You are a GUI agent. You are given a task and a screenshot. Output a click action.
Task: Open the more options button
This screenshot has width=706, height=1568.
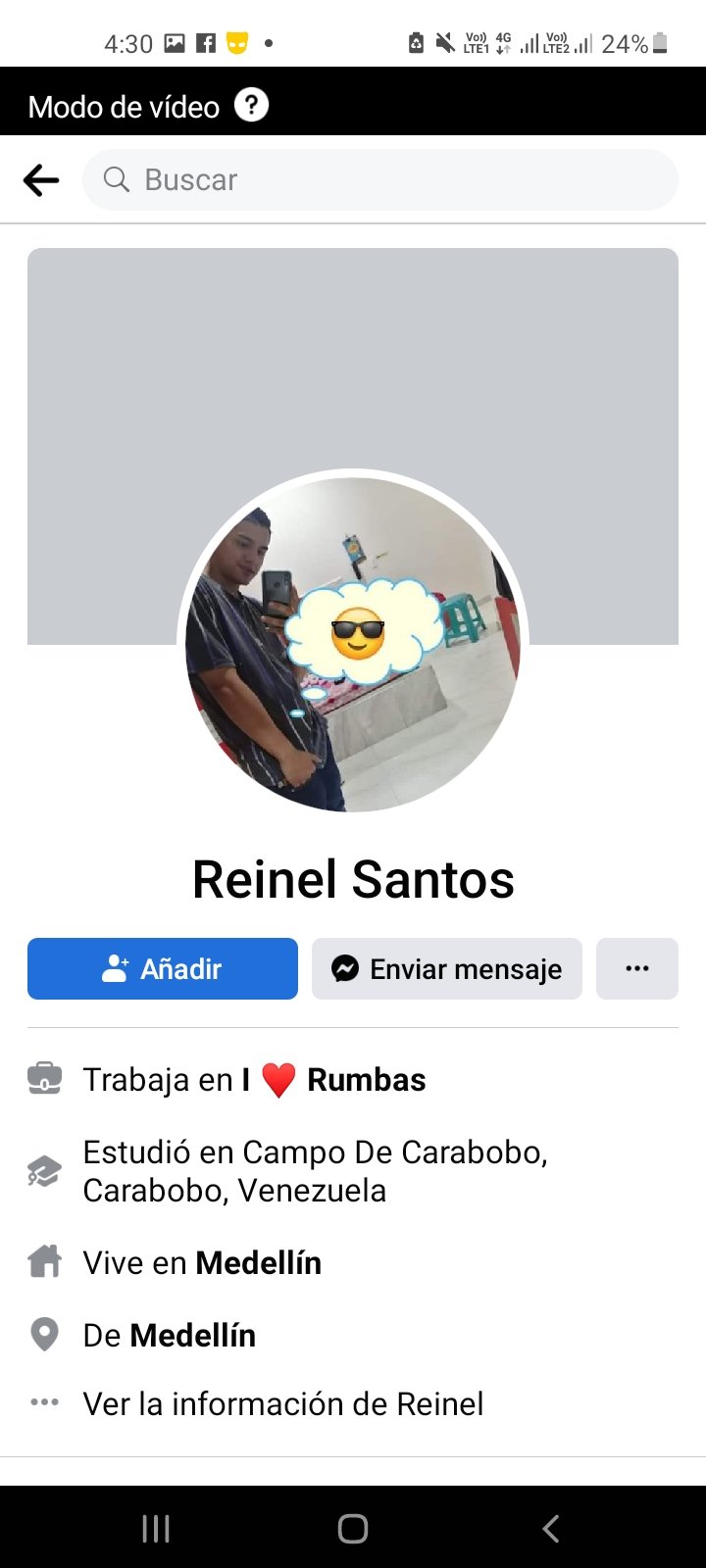(x=637, y=969)
